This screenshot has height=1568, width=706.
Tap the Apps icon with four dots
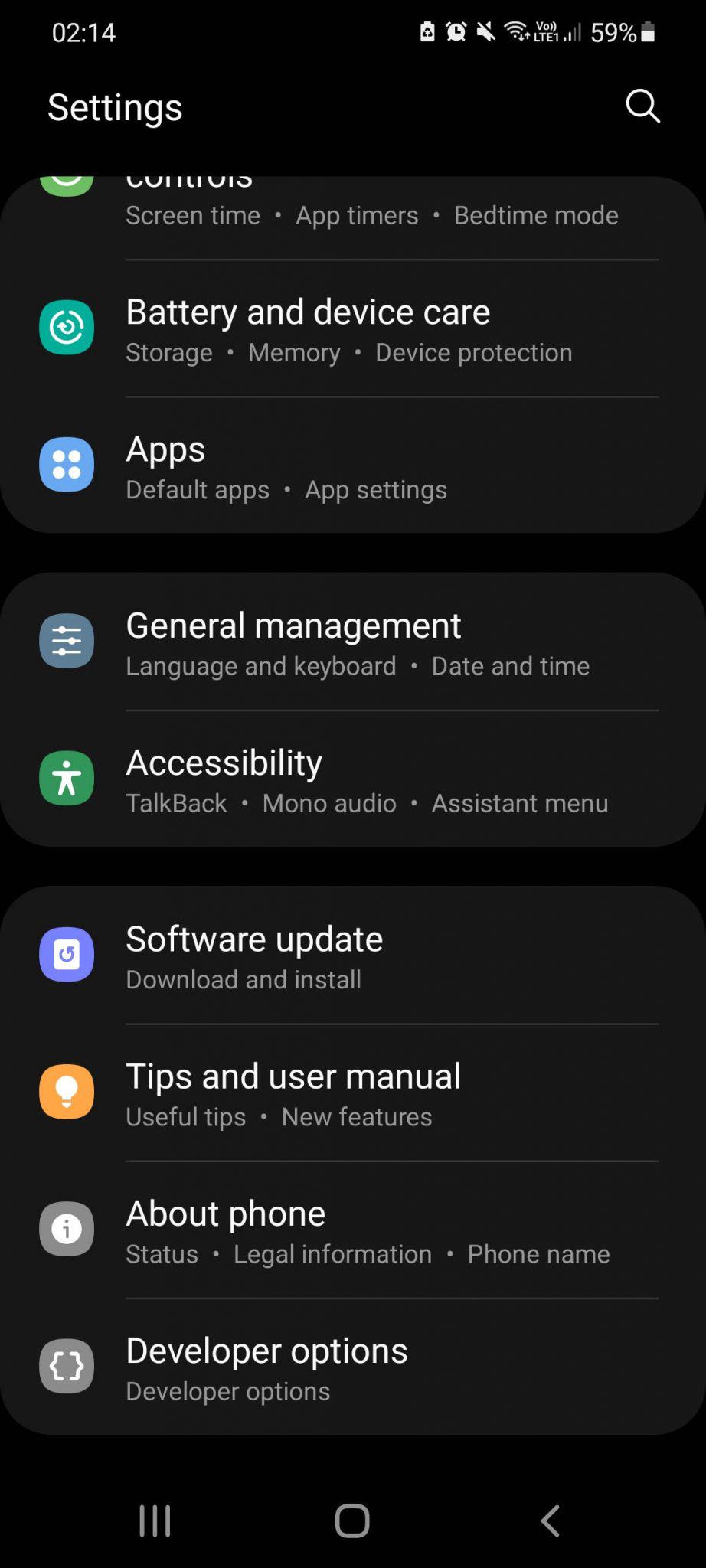point(66,465)
